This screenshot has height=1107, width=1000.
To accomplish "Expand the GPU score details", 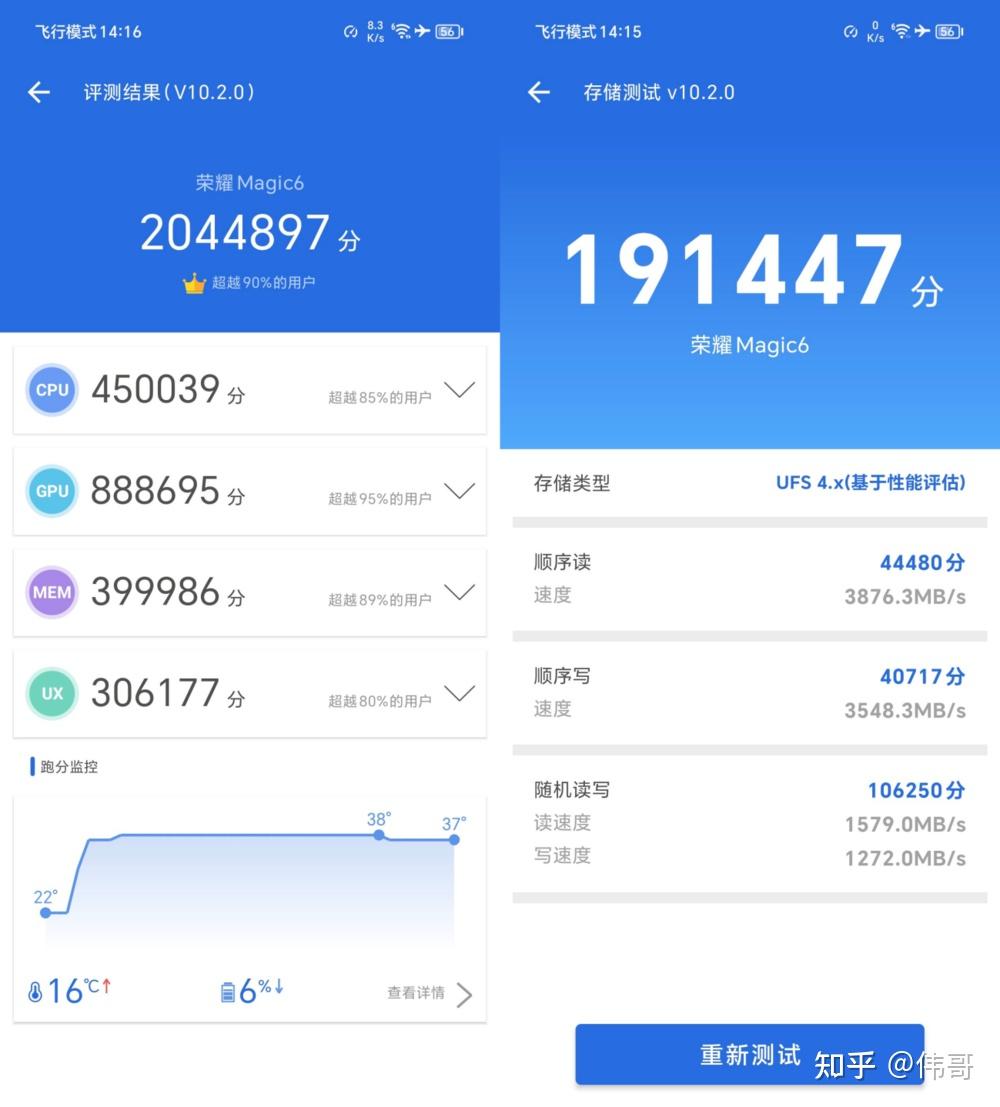I will click(460, 491).
